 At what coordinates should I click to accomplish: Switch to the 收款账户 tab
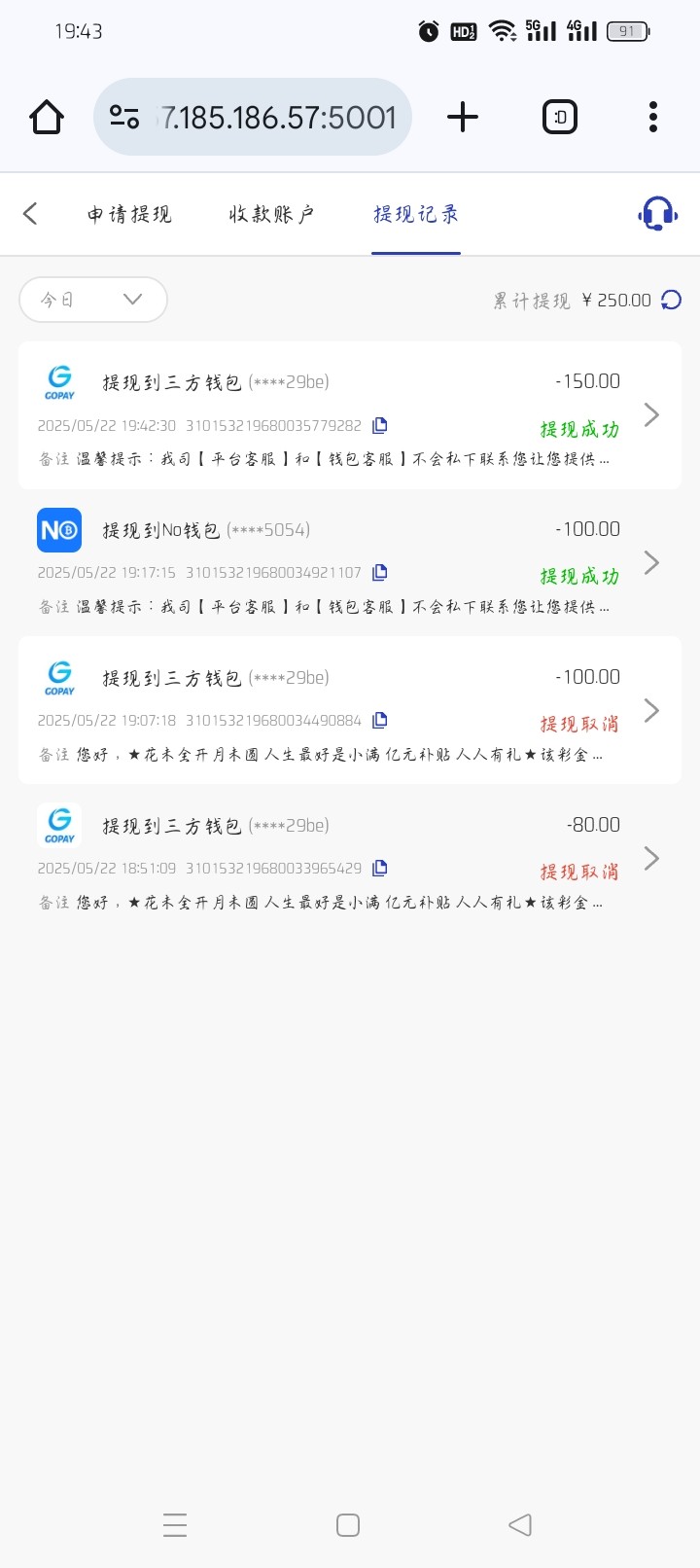coord(271,214)
